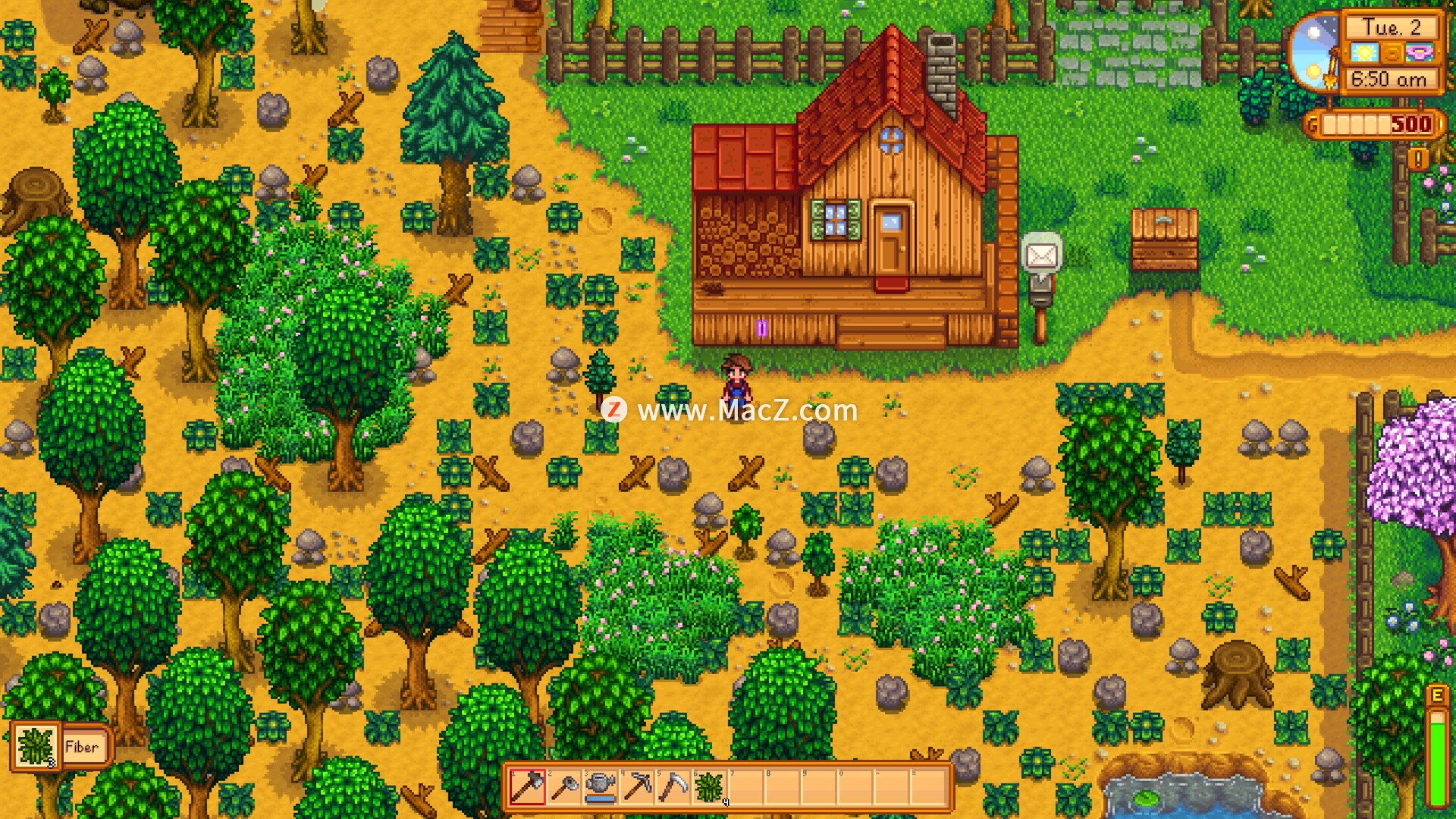This screenshot has height=819, width=1456.
Task: Select the axe in the toolbar
Action: 527,786
